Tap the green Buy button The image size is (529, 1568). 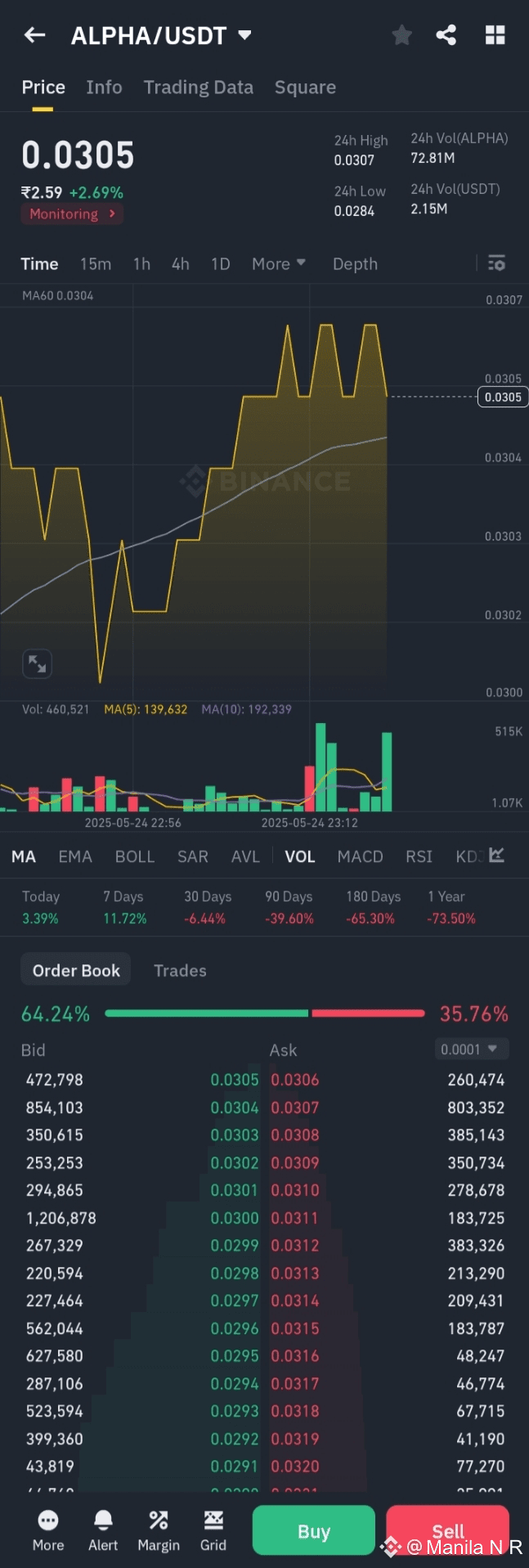(x=313, y=1531)
